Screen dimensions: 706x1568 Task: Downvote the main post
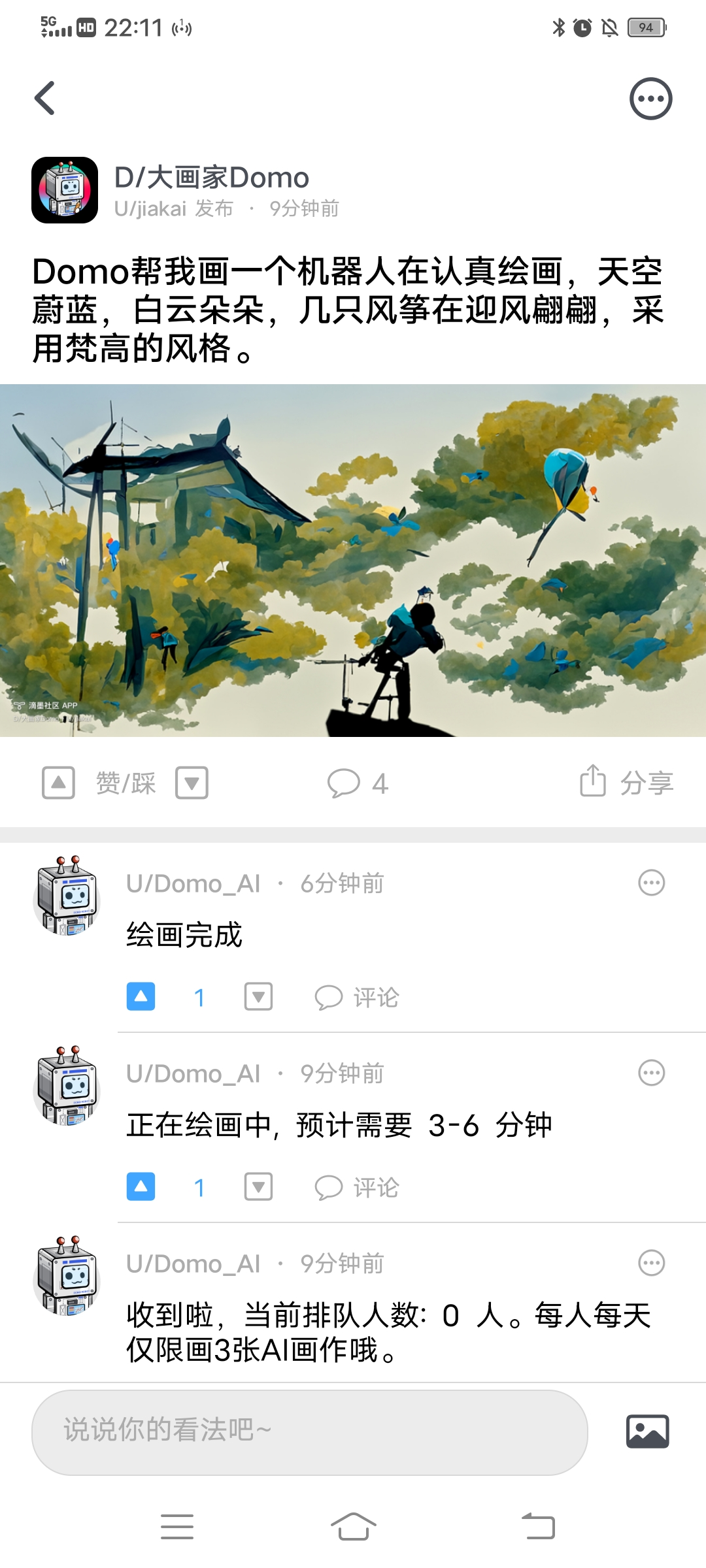(192, 783)
